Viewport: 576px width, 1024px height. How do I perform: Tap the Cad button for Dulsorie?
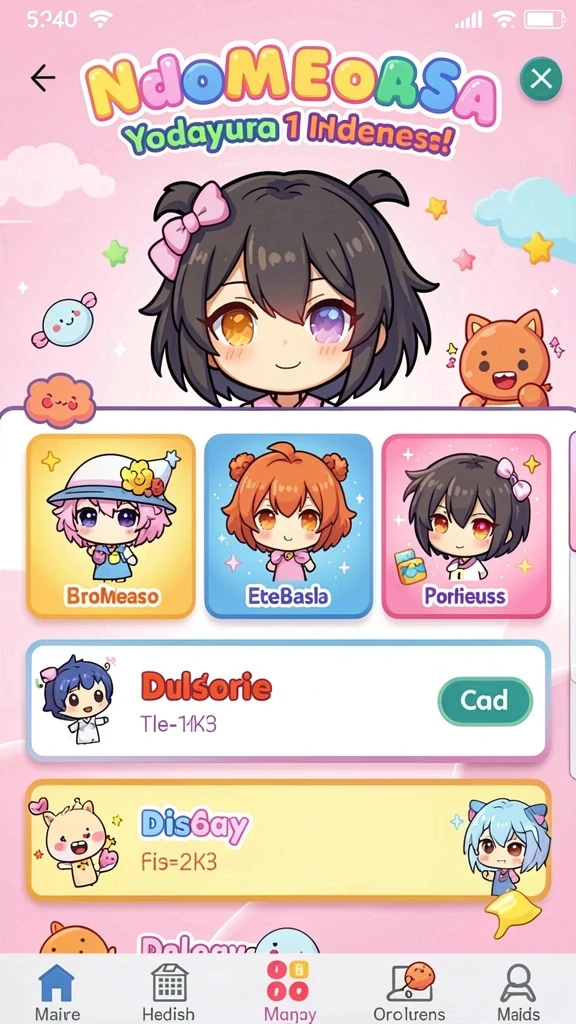(485, 701)
